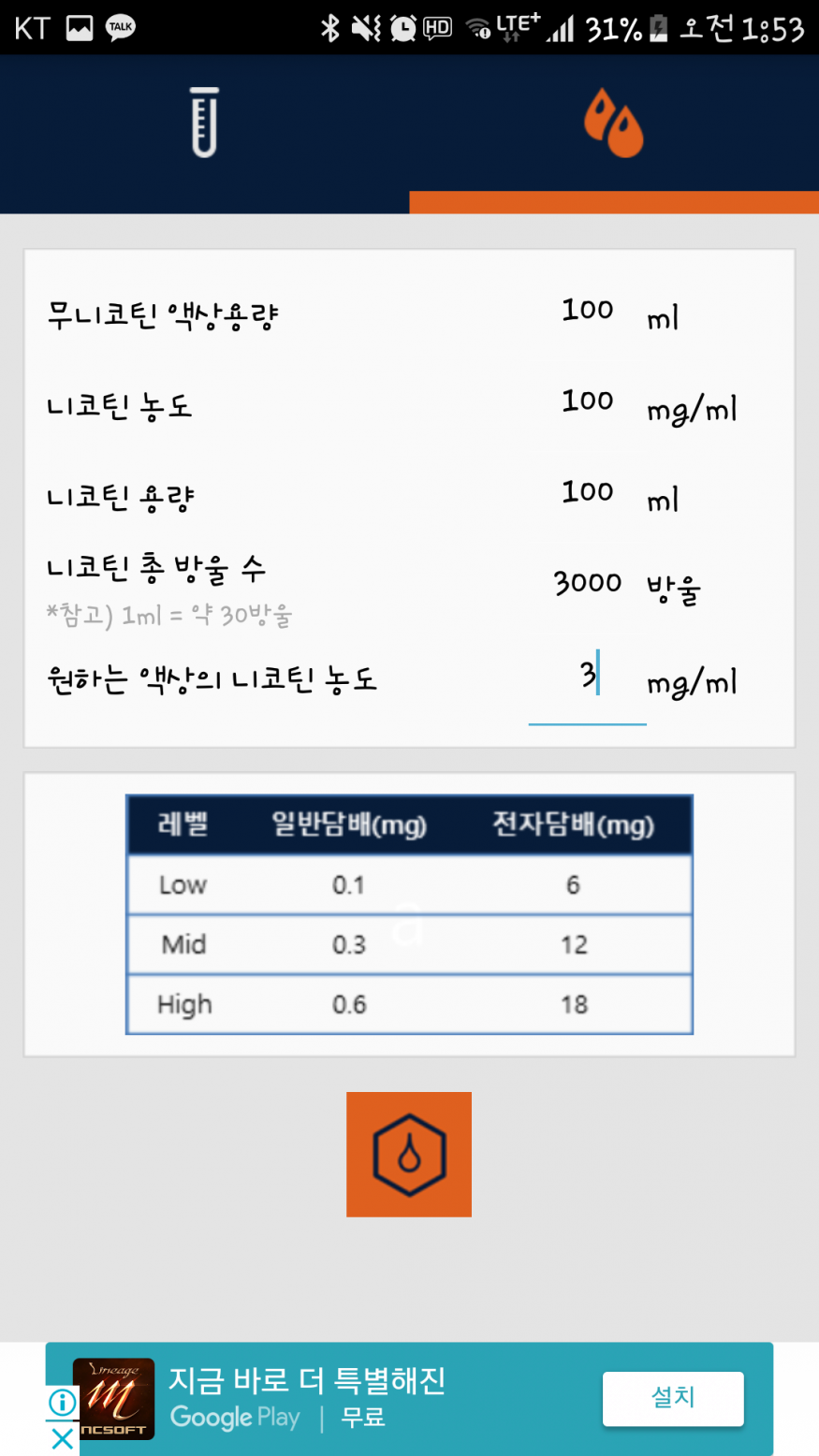Open the ad info icon
Viewport: 819px width, 1456px height.
pos(62,1403)
